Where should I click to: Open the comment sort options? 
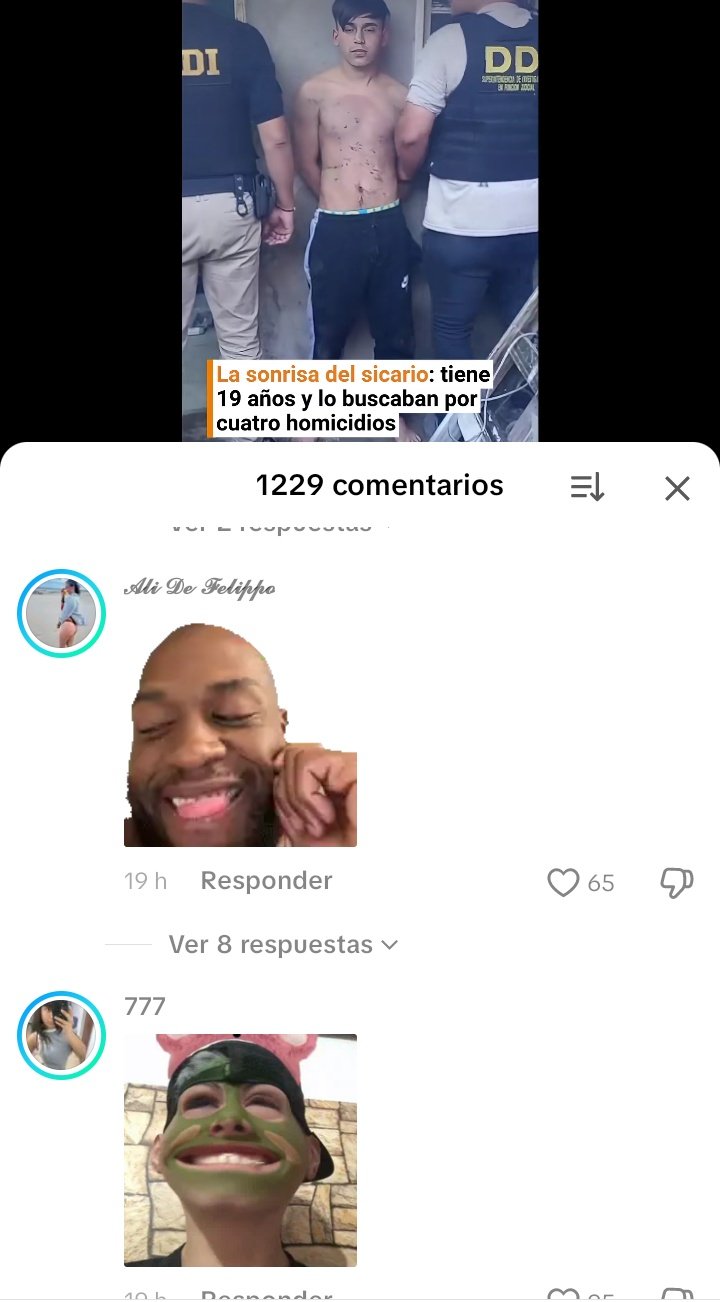587,487
